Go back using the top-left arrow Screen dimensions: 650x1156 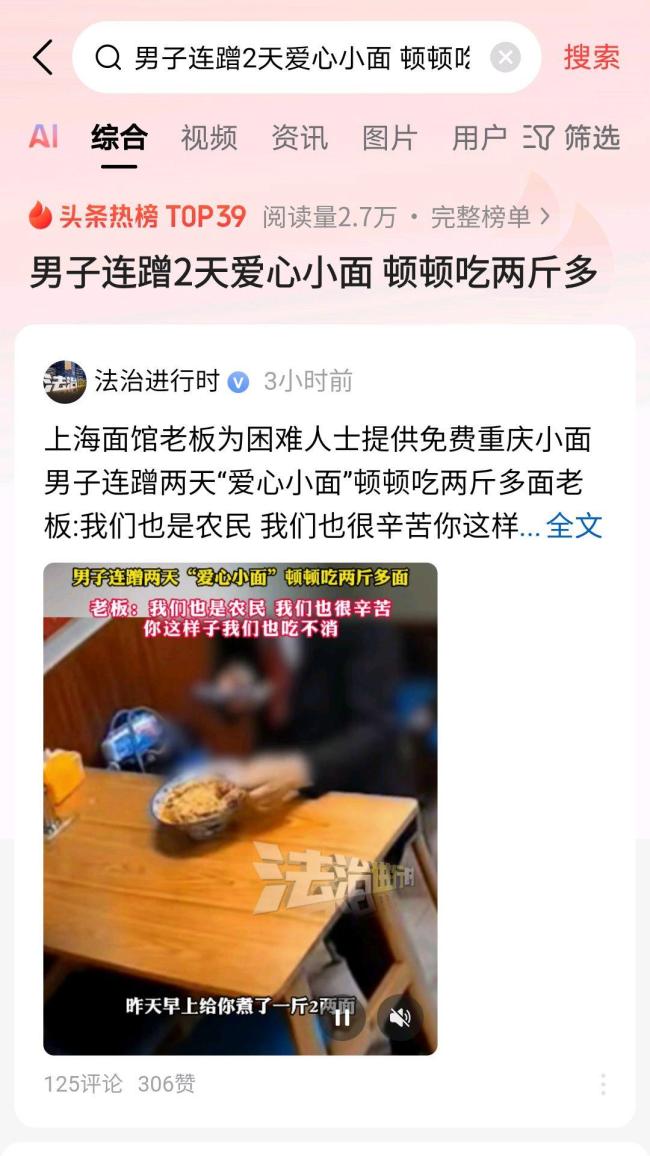coord(42,58)
